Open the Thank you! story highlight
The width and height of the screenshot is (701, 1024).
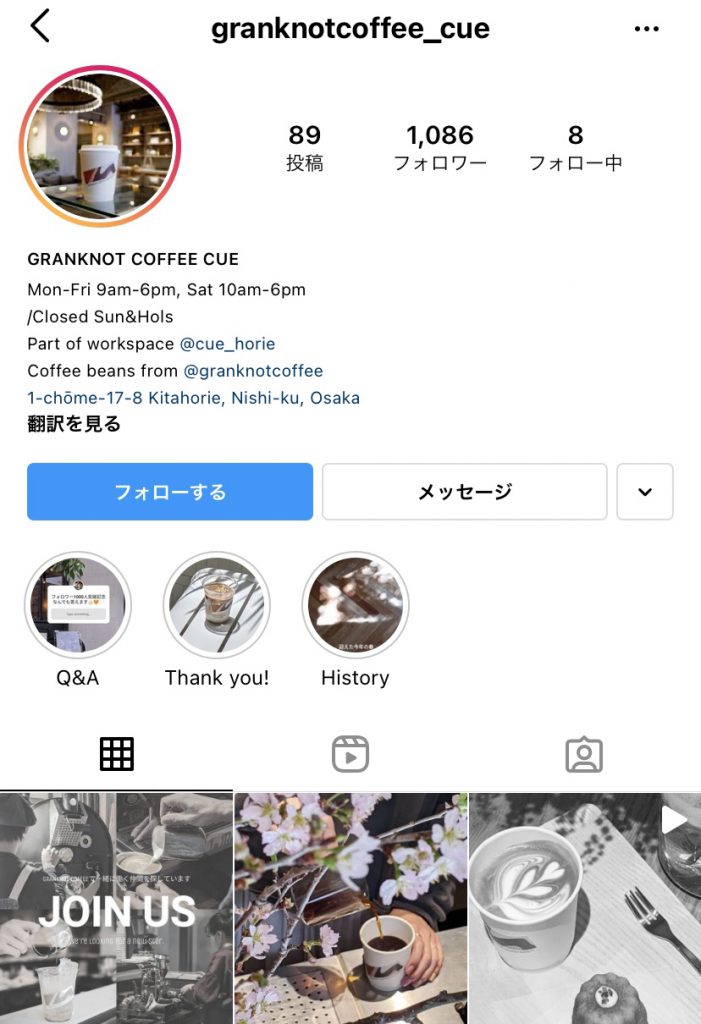[x=216, y=605]
